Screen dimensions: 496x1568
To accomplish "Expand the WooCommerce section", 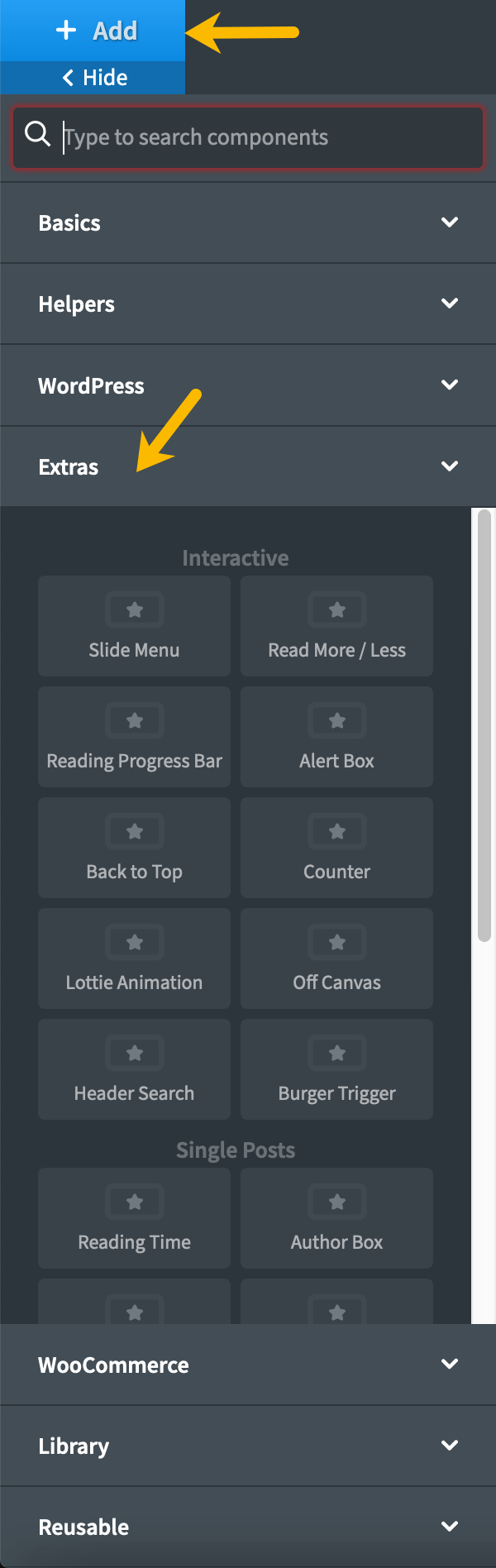I will click(x=248, y=1365).
